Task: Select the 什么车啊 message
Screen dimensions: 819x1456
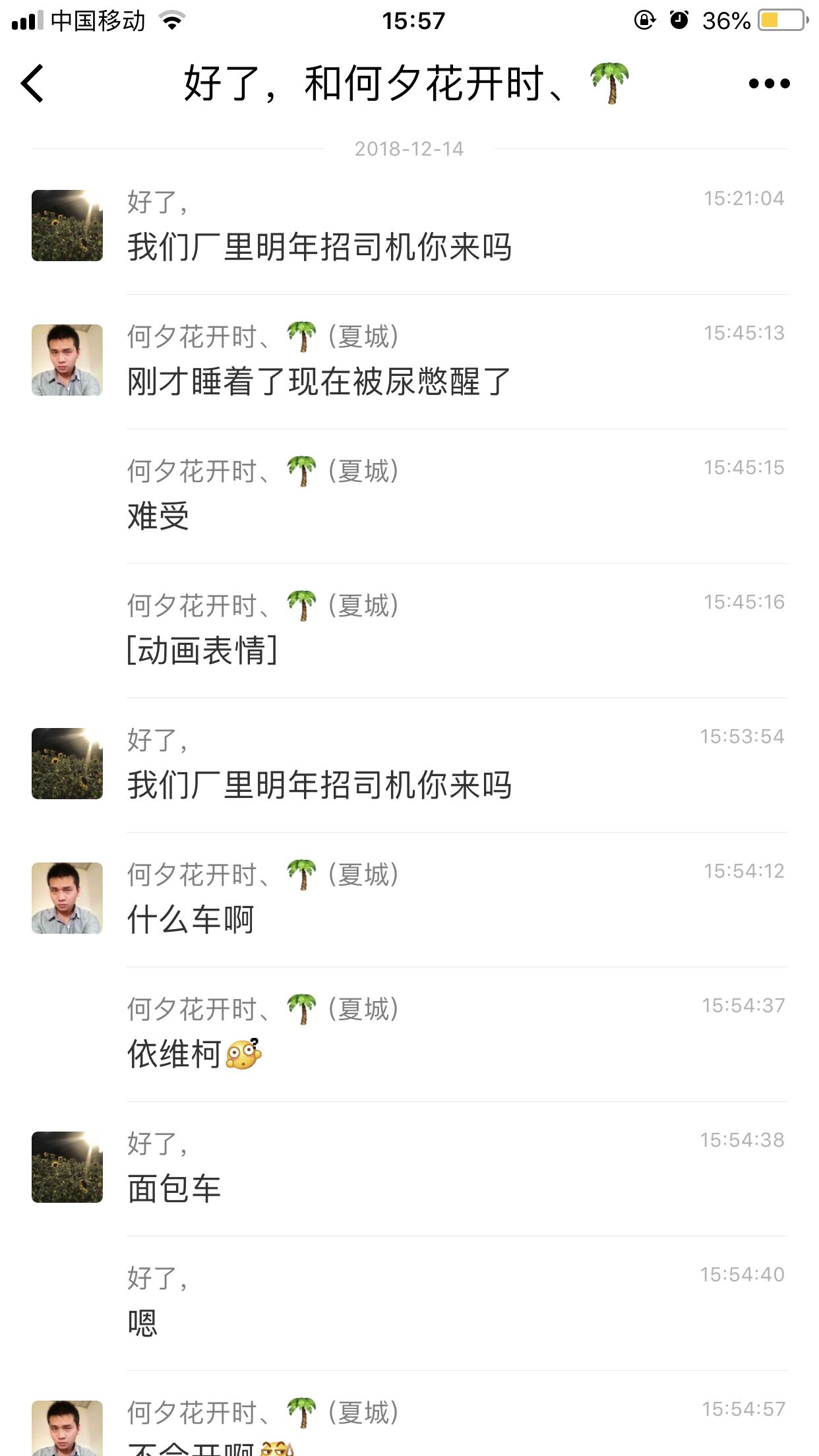Action: 409,900
